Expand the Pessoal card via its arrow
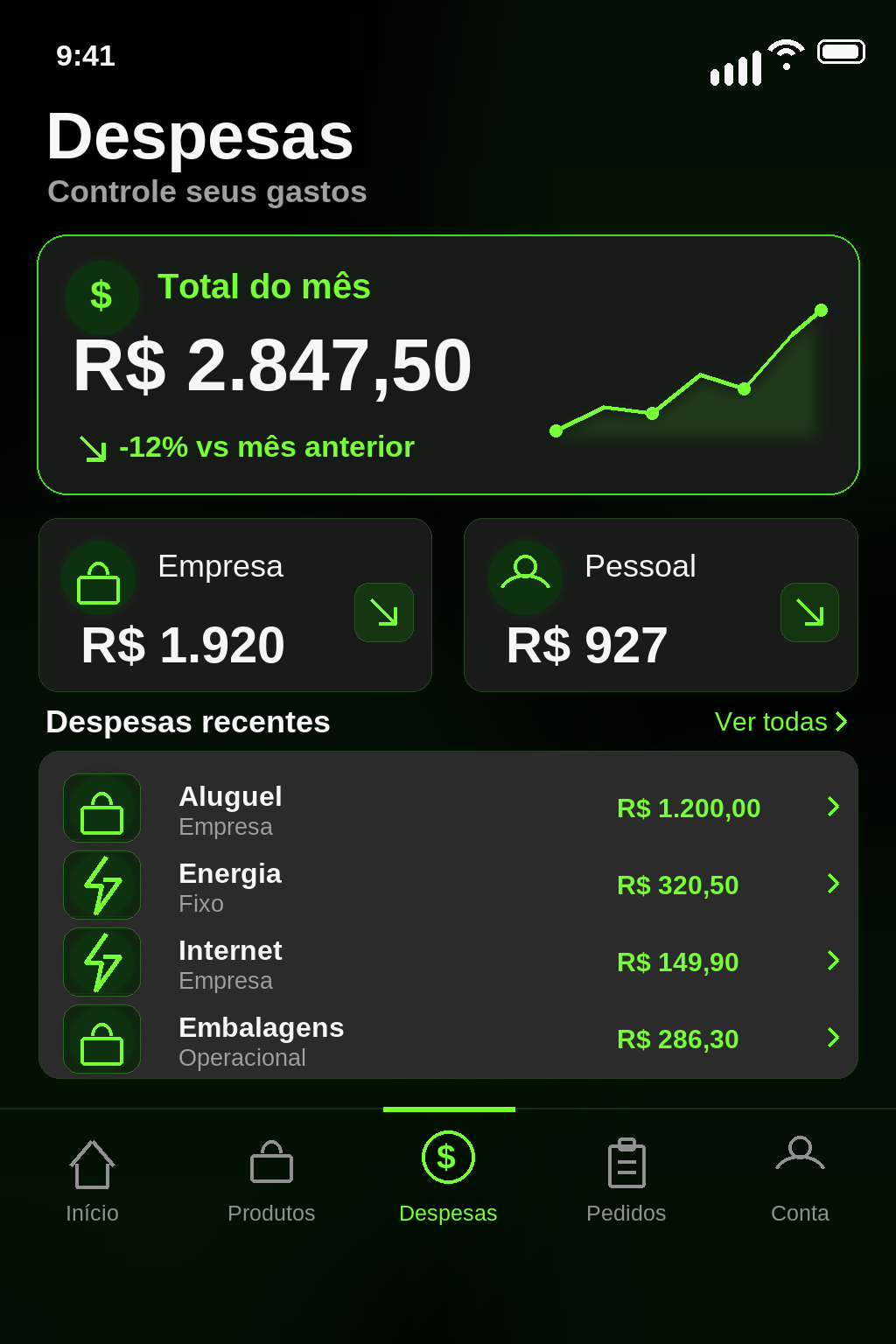This screenshot has height=1344, width=896. [809, 612]
